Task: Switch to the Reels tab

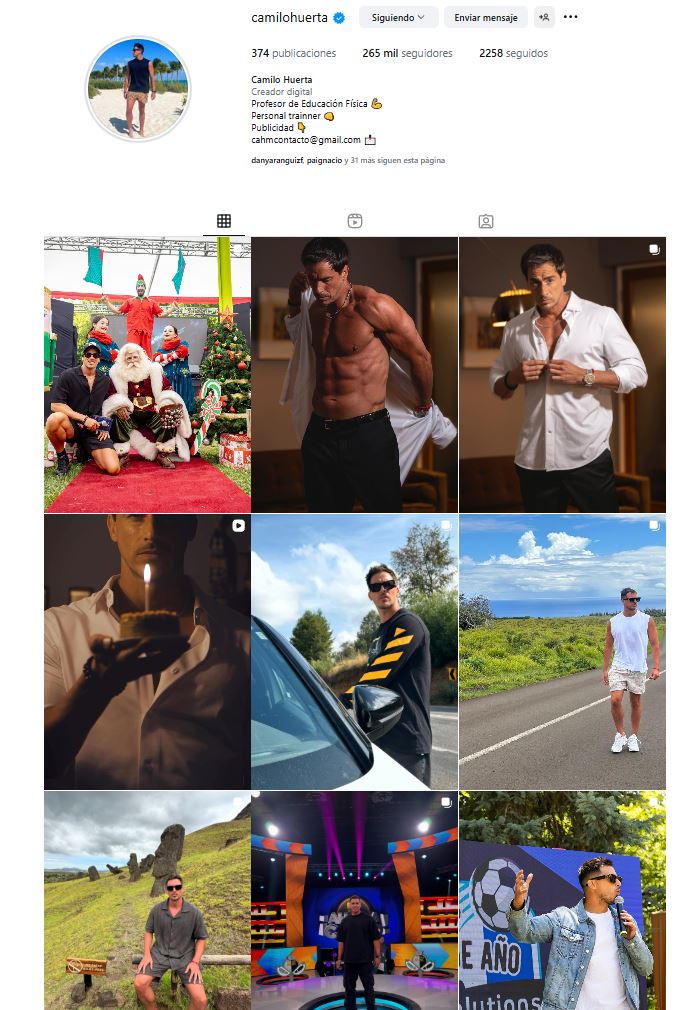Action: [x=354, y=221]
